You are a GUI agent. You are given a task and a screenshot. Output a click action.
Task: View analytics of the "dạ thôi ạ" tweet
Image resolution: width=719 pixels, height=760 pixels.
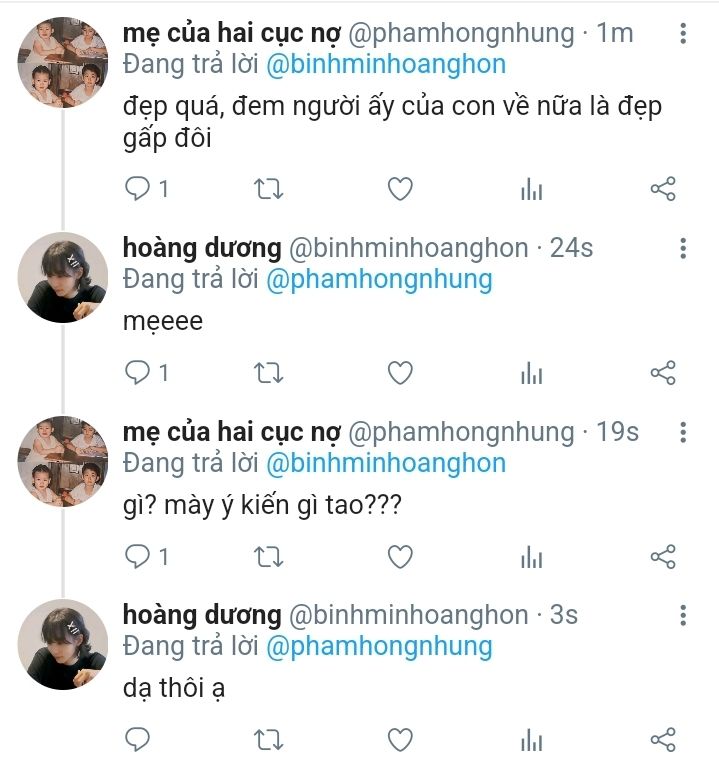click(x=531, y=739)
